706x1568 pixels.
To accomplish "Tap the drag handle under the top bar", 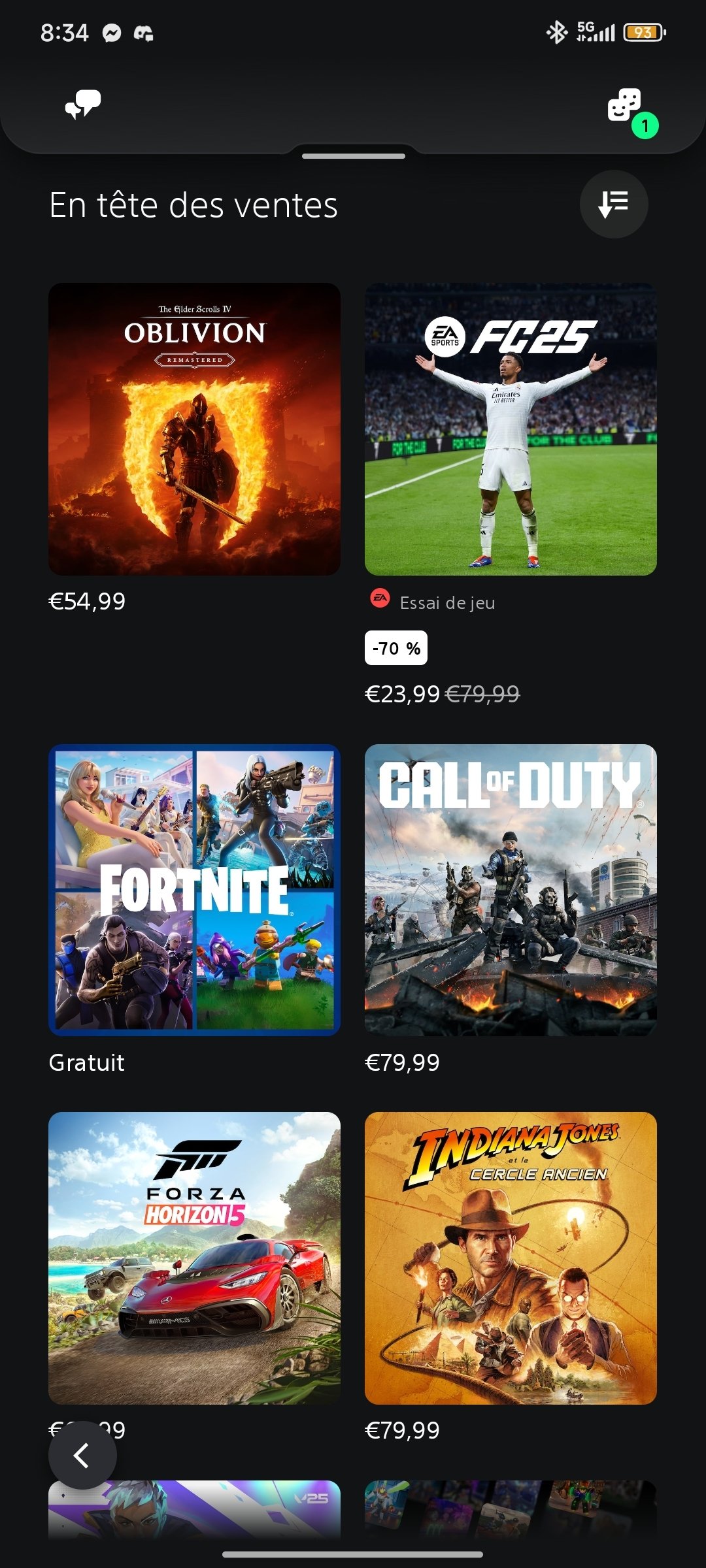I will click(354, 156).
